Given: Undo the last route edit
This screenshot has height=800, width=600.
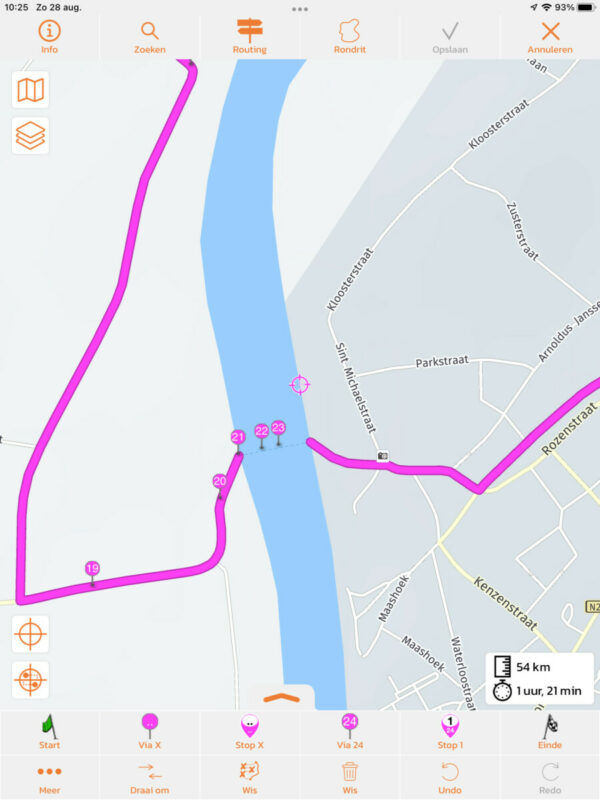Looking at the screenshot, I should pos(449,775).
